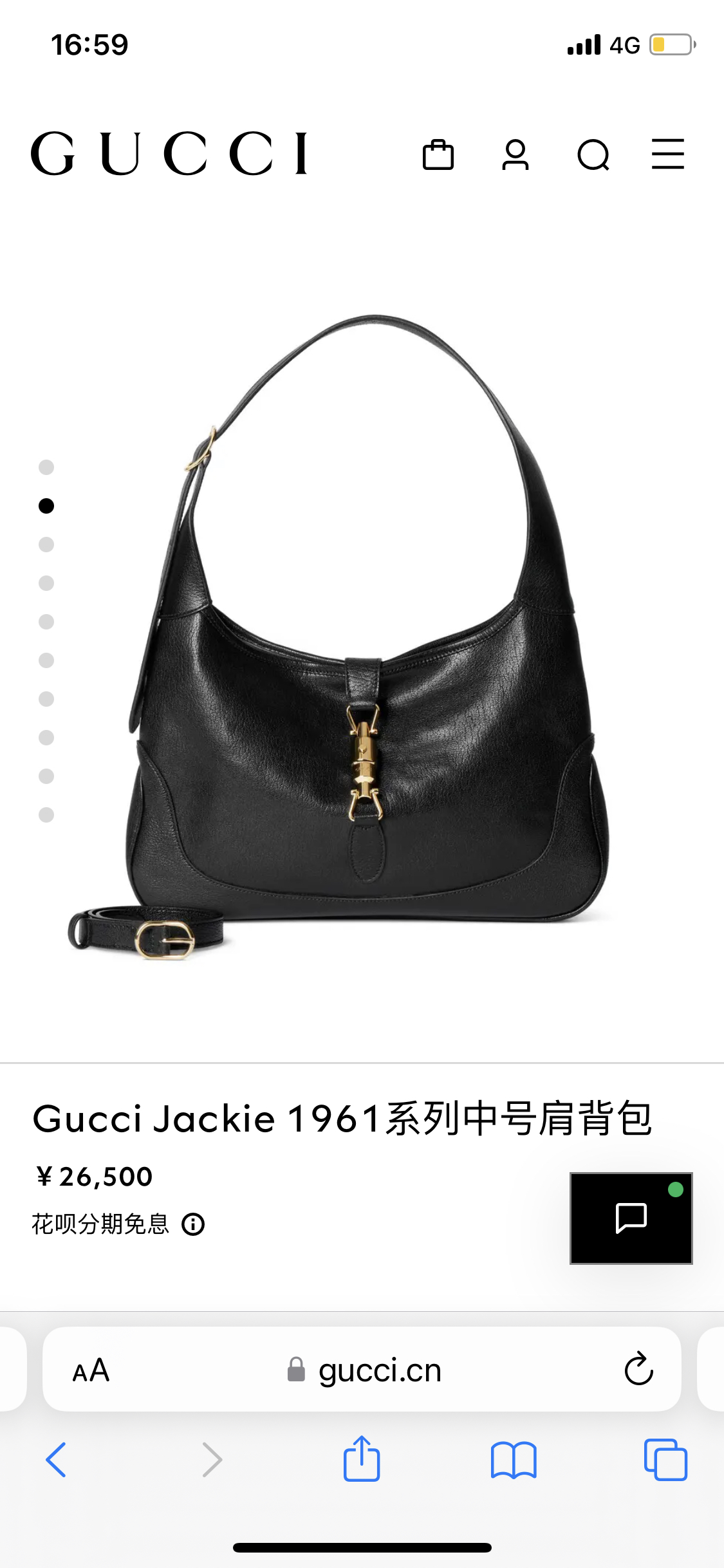
Task: Share this page via share icon
Action: [x=362, y=1459]
